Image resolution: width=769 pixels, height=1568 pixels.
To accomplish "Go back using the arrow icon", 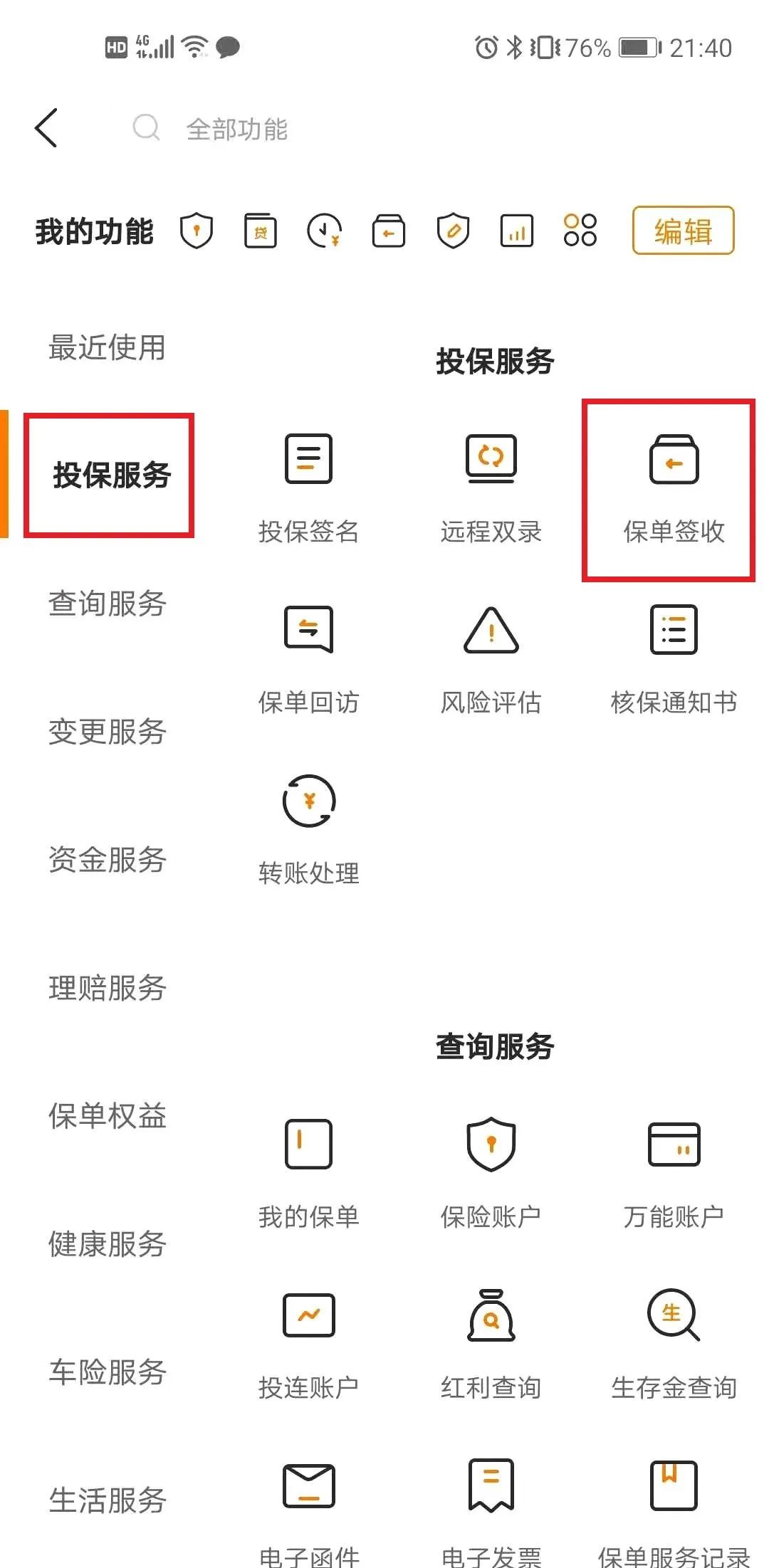I will (x=46, y=129).
